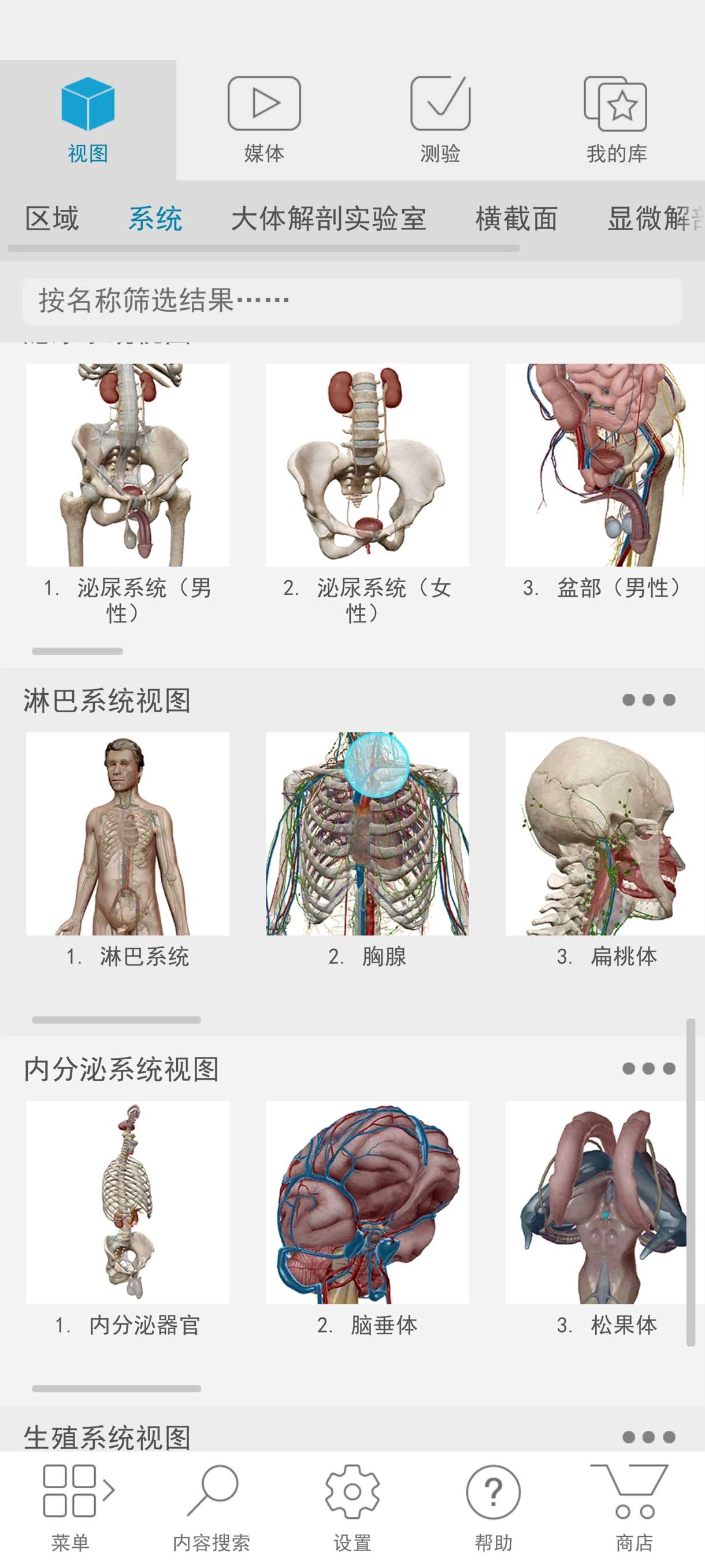Go to the 商店 store
This screenshot has height=1568, width=705.
634,1507
